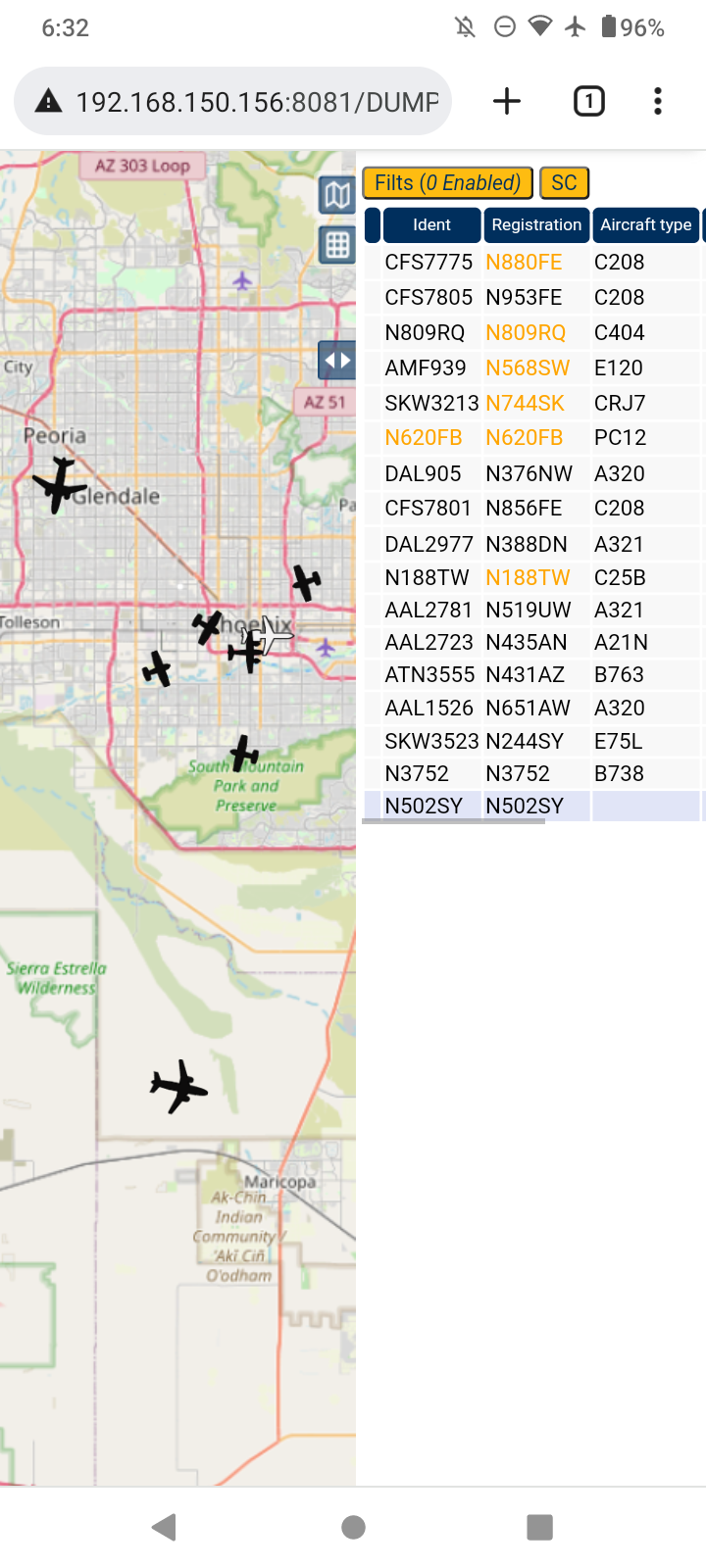Tap the SC button
706x1568 pixels.
(564, 183)
